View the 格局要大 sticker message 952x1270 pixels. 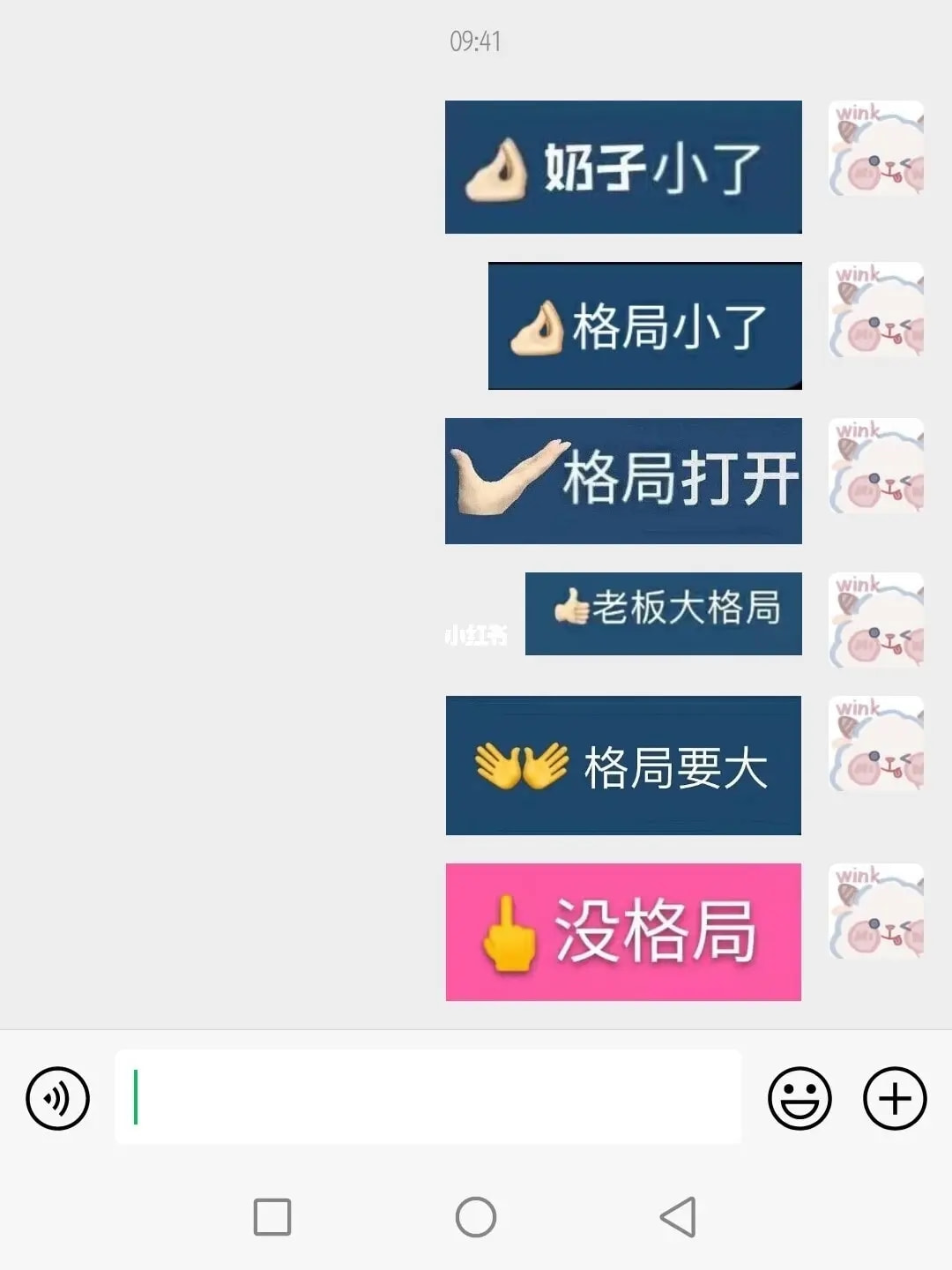click(623, 765)
